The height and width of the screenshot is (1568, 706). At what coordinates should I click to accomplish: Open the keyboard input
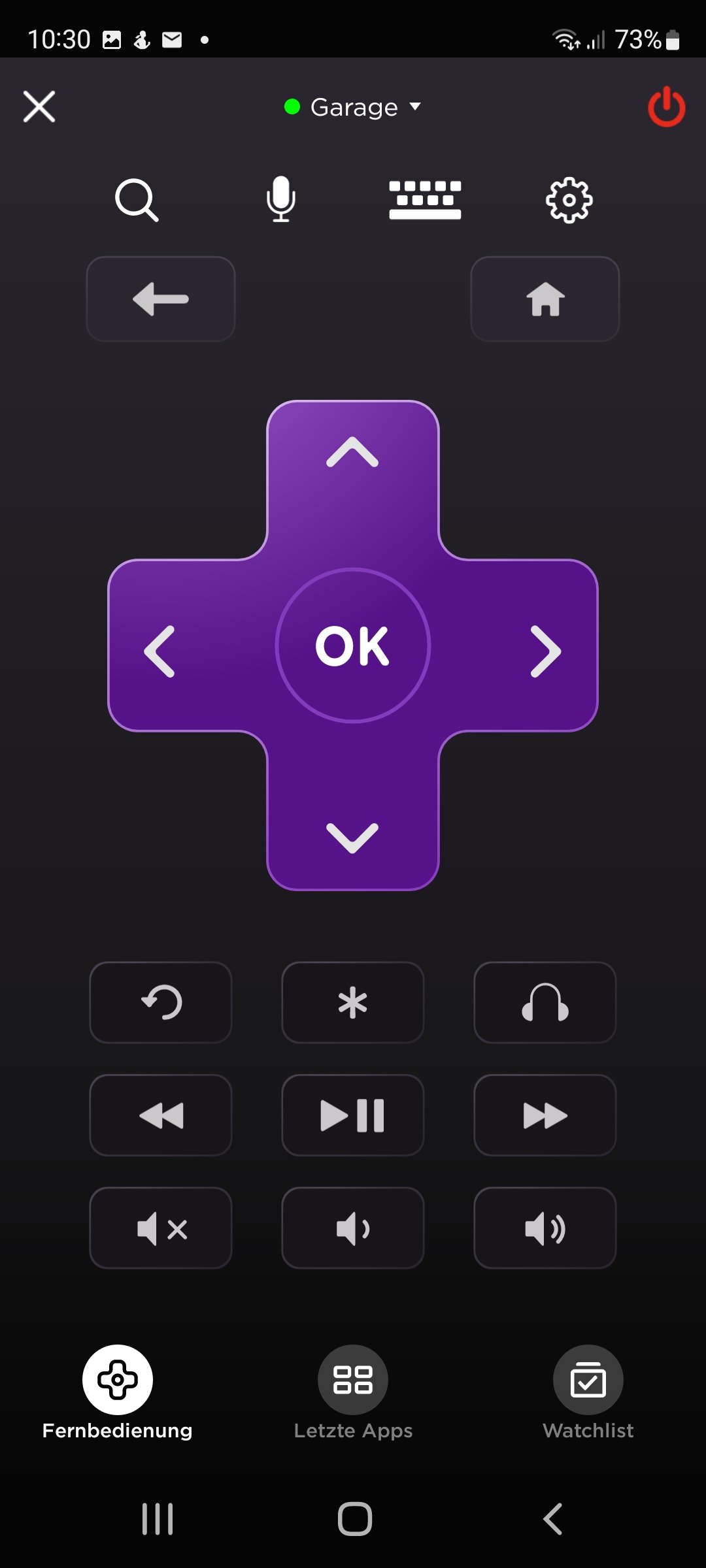pos(425,200)
